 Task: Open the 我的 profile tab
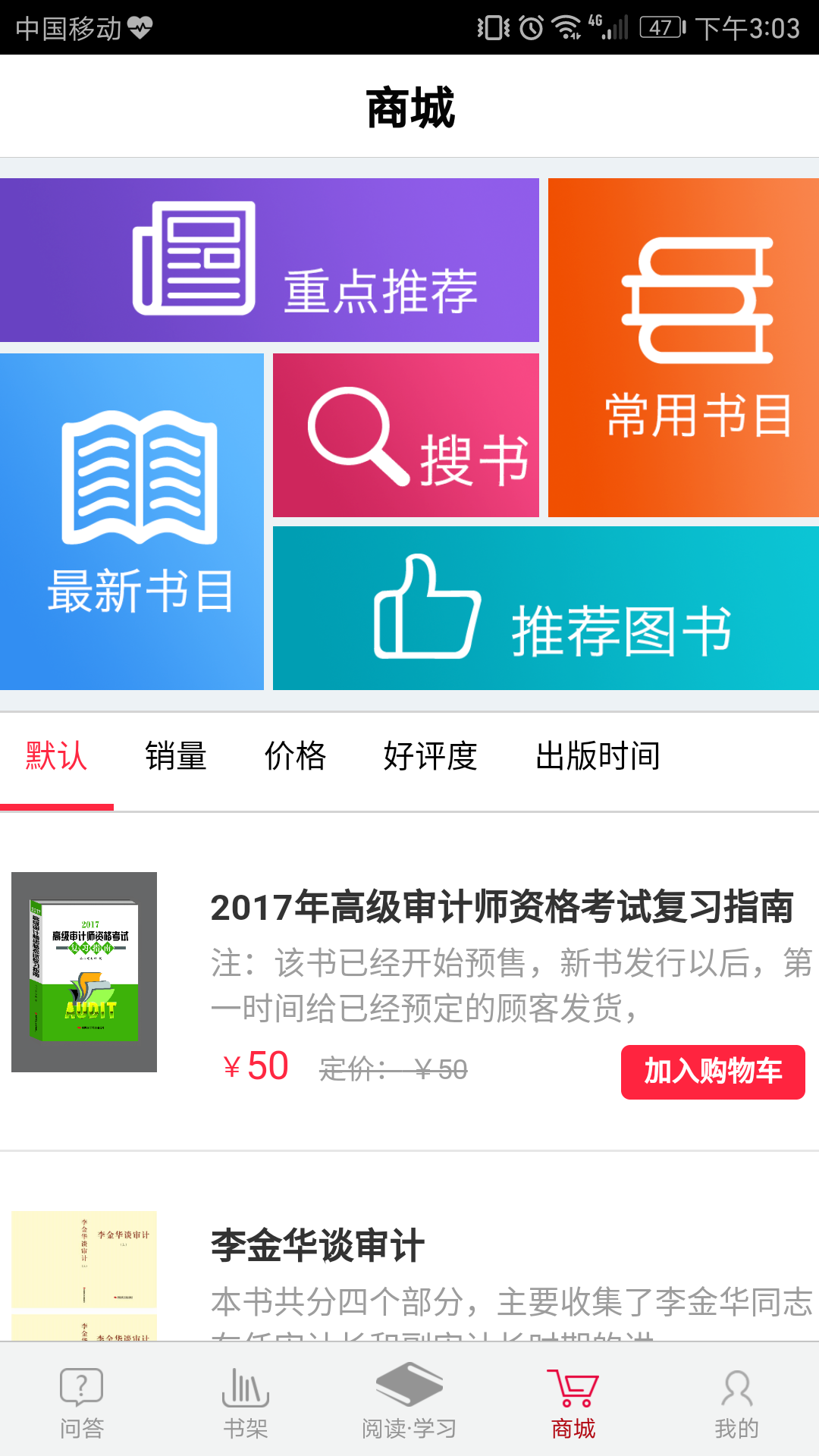(737, 1403)
